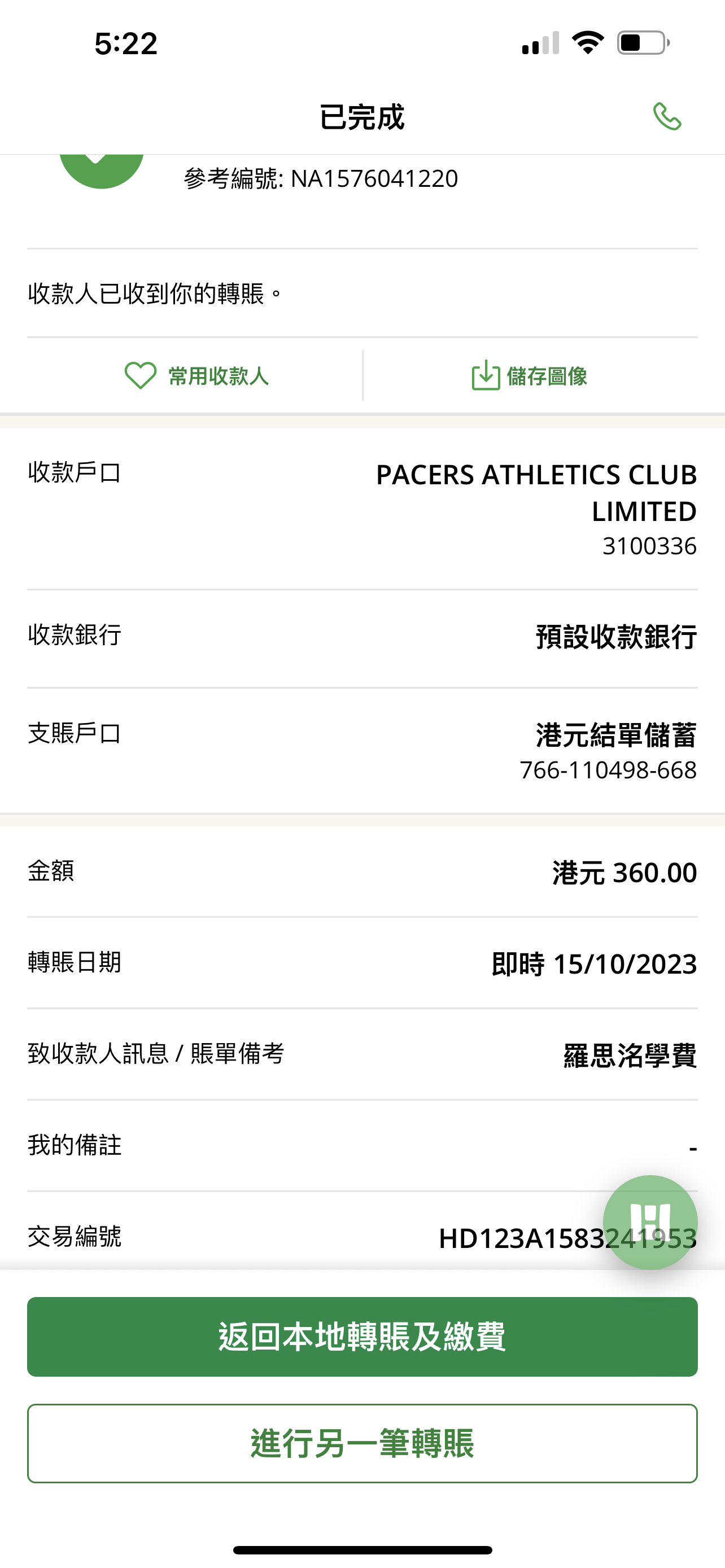Open the floating chat assistant button
The image size is (725, 1568).
pyautogui.click(x=649, y=1221)
